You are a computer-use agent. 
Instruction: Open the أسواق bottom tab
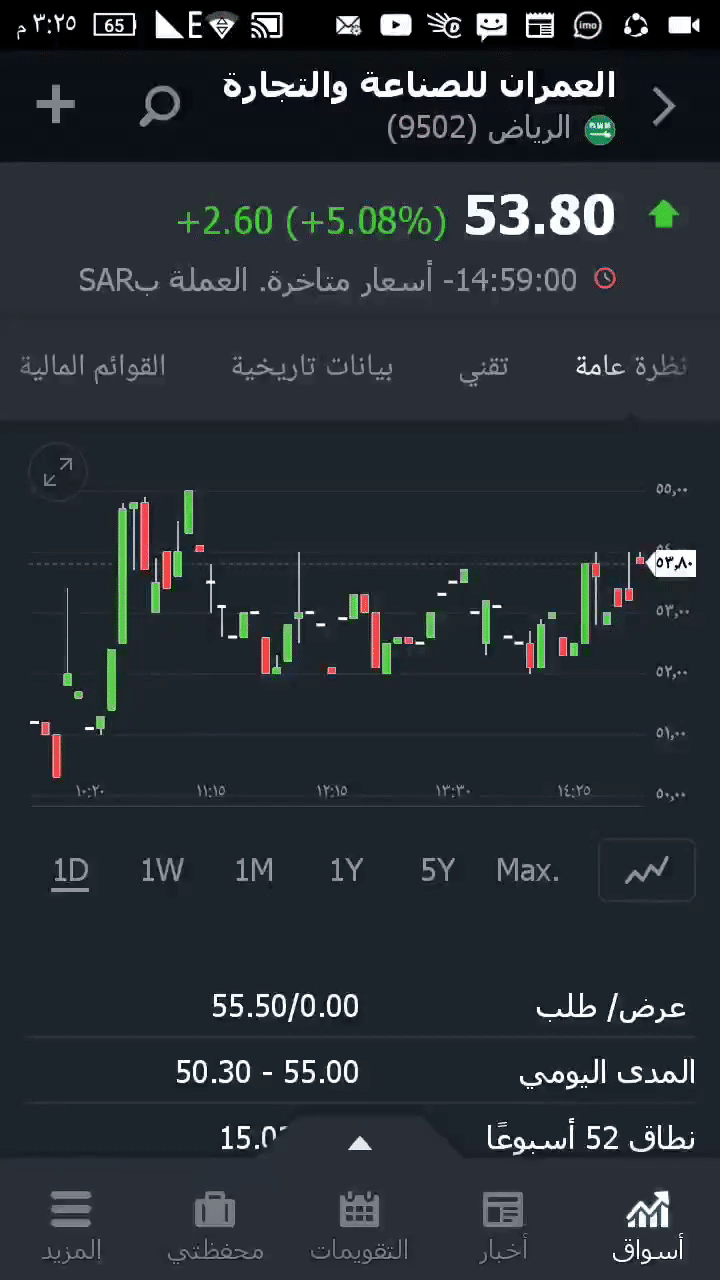tap(648, 1224)
